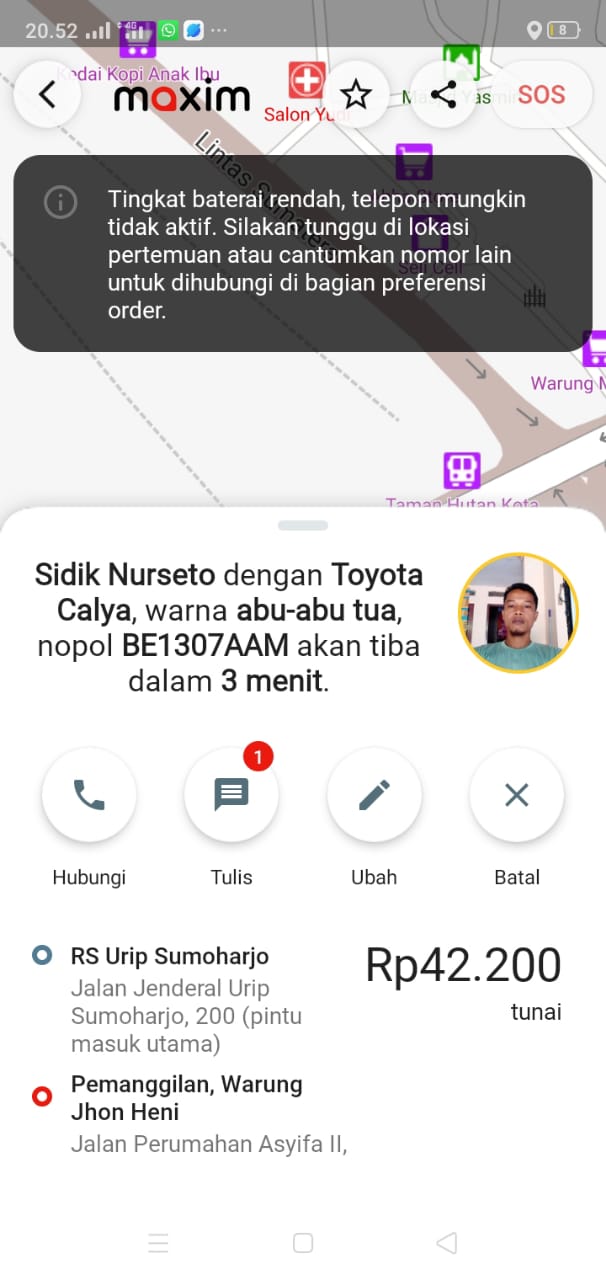The height and width of the screenshot is (1280, 606).
Task: Tap the bottom sheet drag handle
Action: point(303,525)
